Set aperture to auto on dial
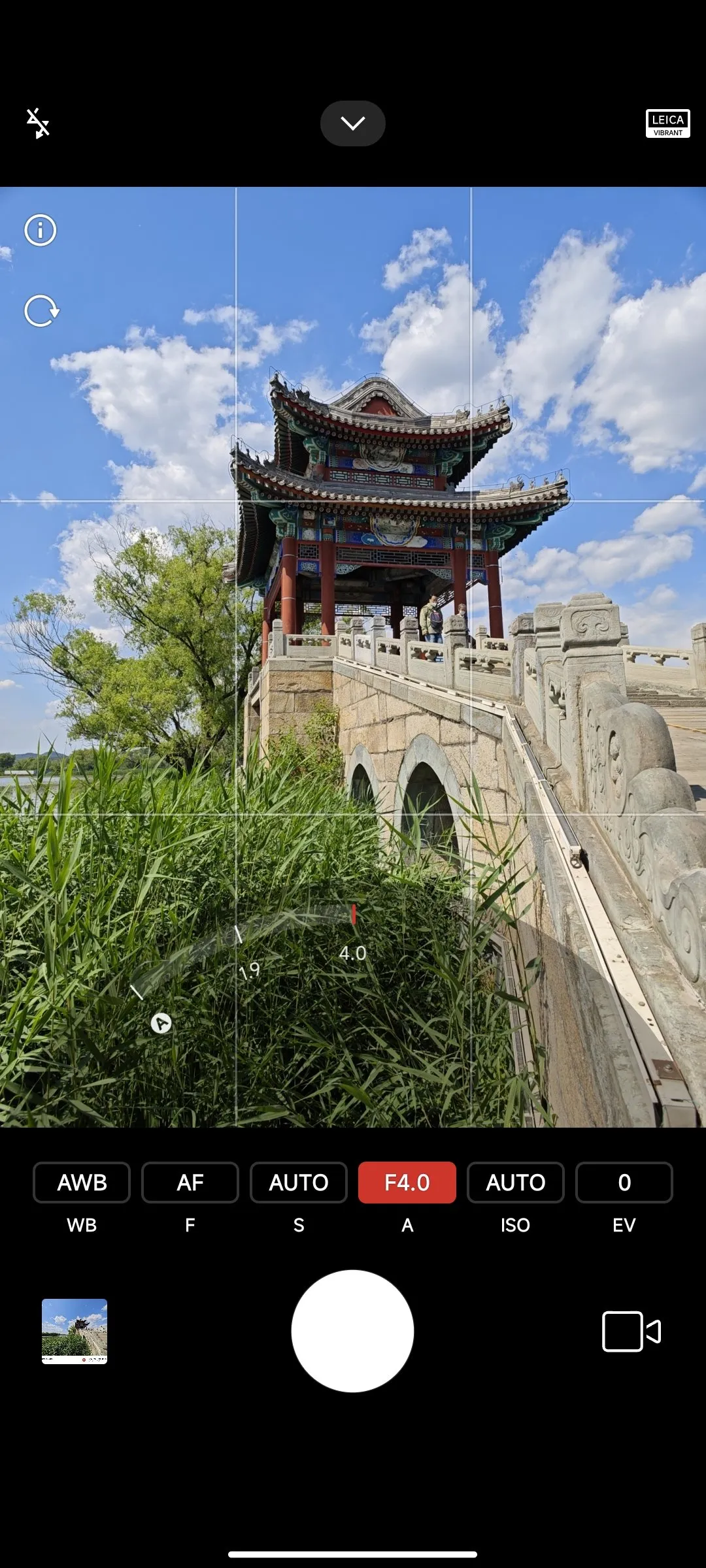 (161, 1023)
